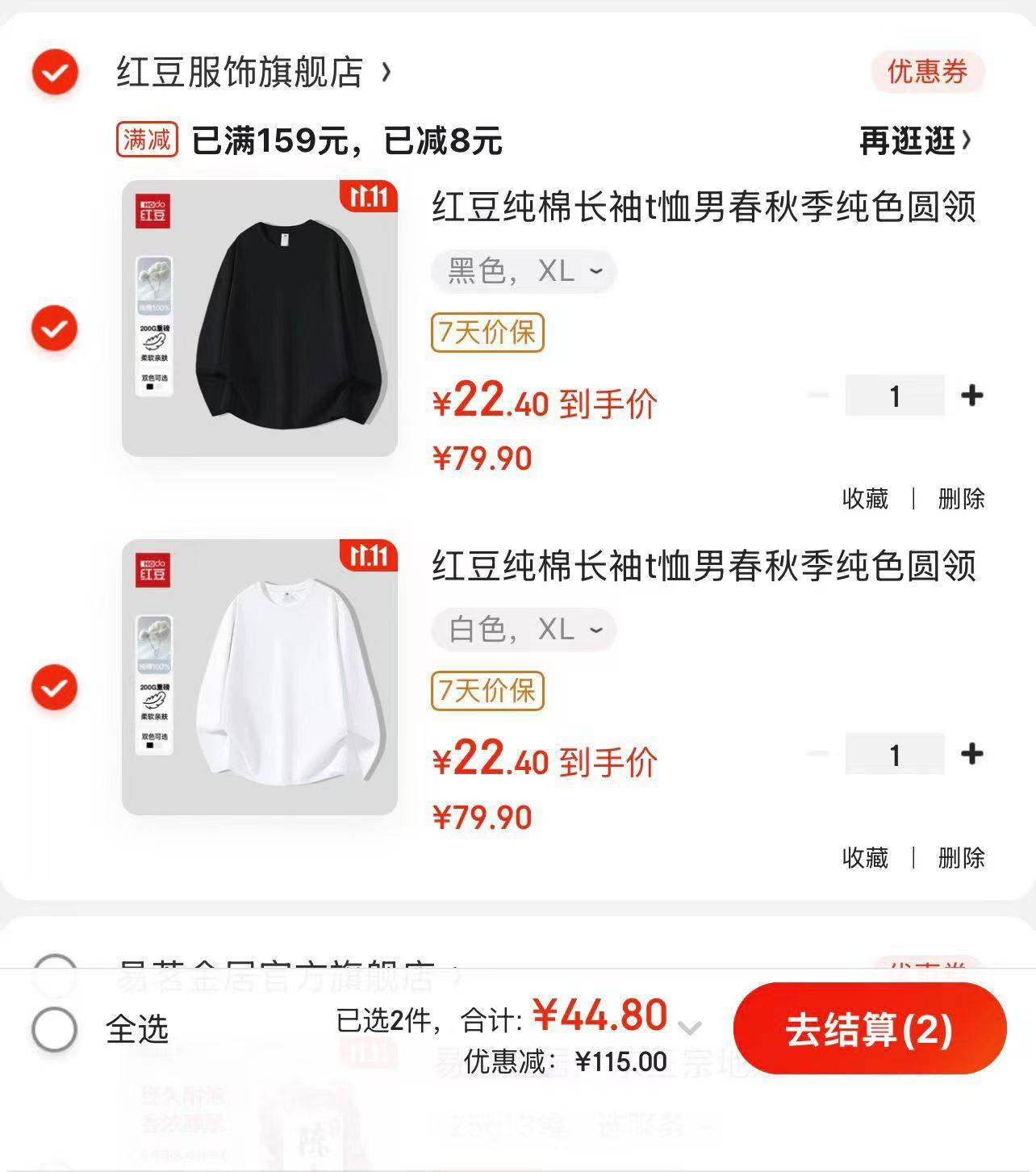The image size is (1036, 1172).
Task: Increase the white t-shirt quantity
Action: tap(971, 754)
